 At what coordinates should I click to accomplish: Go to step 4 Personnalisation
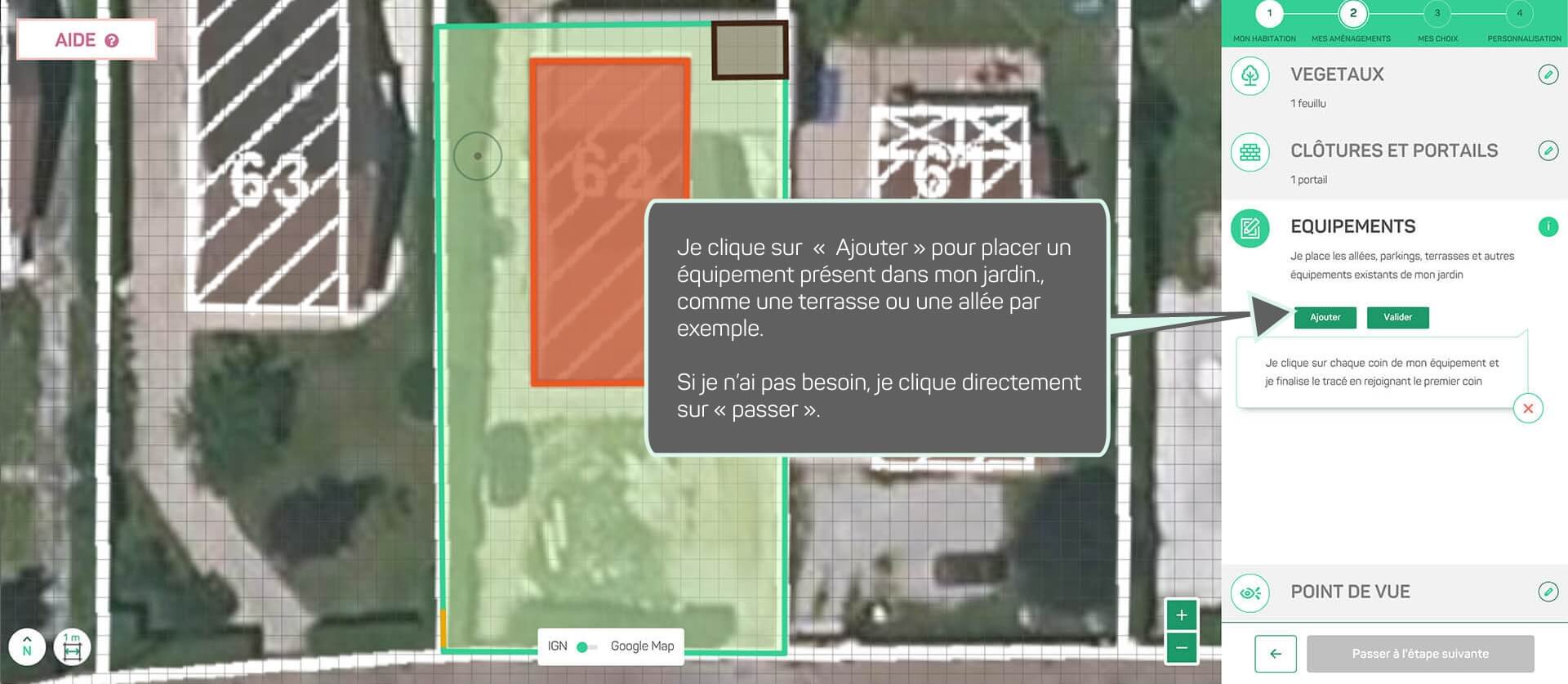[1519, 14]
